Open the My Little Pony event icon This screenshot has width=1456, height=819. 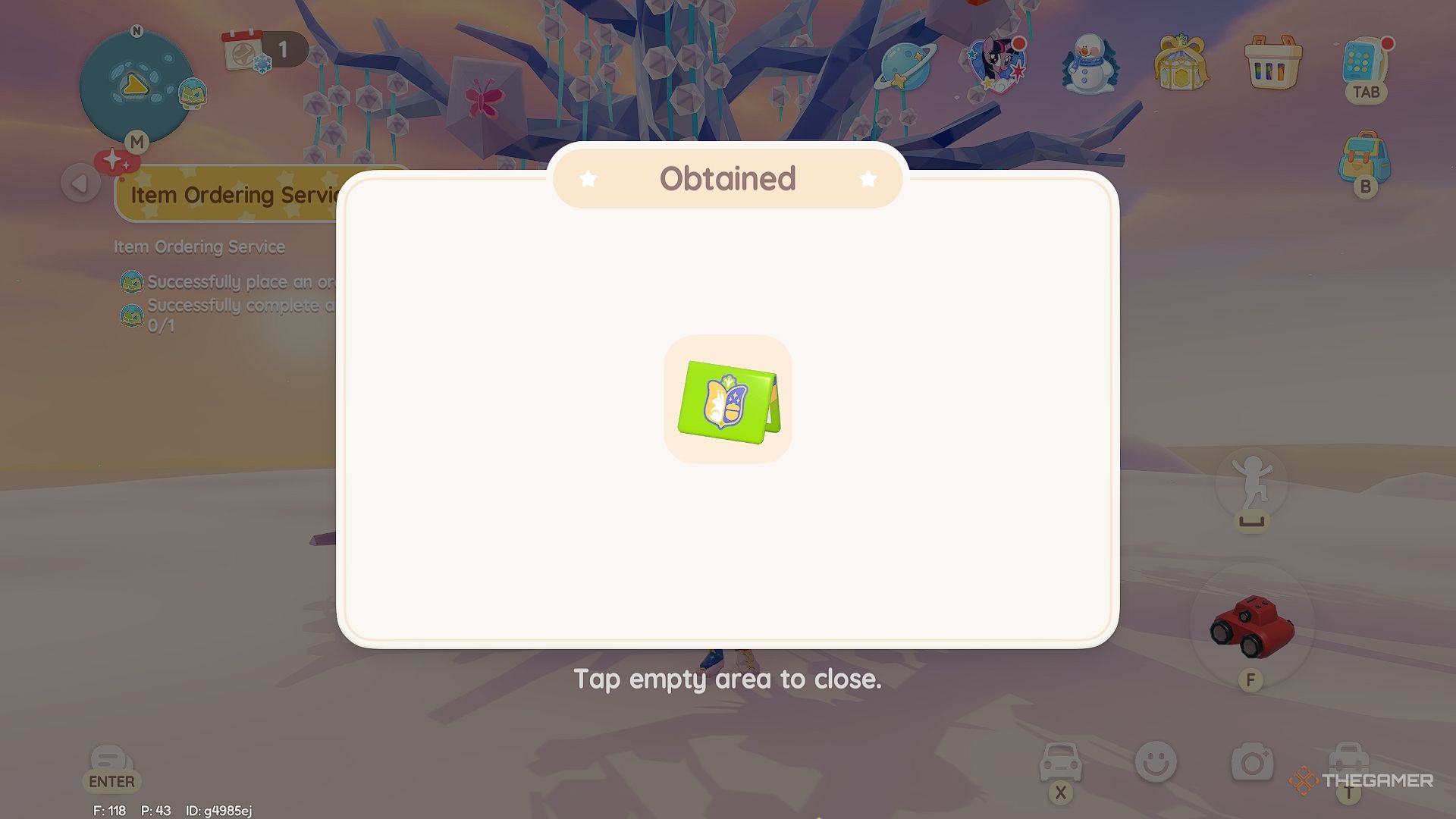click(x=998, y=64)
